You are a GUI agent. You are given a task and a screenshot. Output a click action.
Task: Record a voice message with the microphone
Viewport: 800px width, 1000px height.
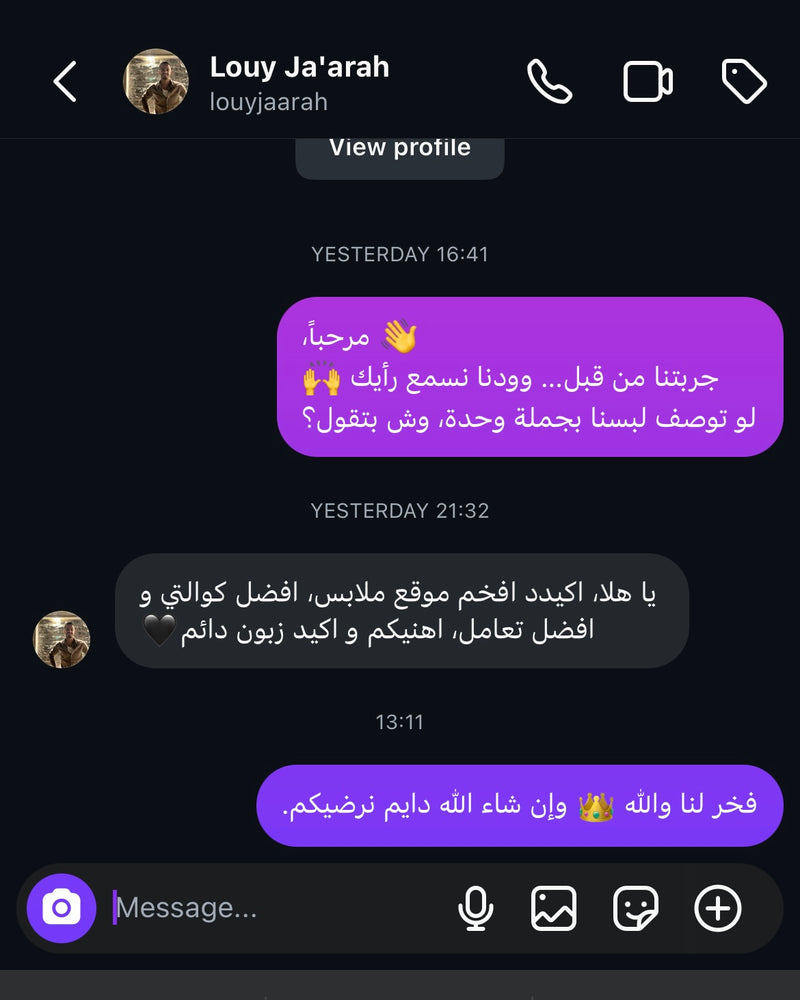[x=475, y=908]
